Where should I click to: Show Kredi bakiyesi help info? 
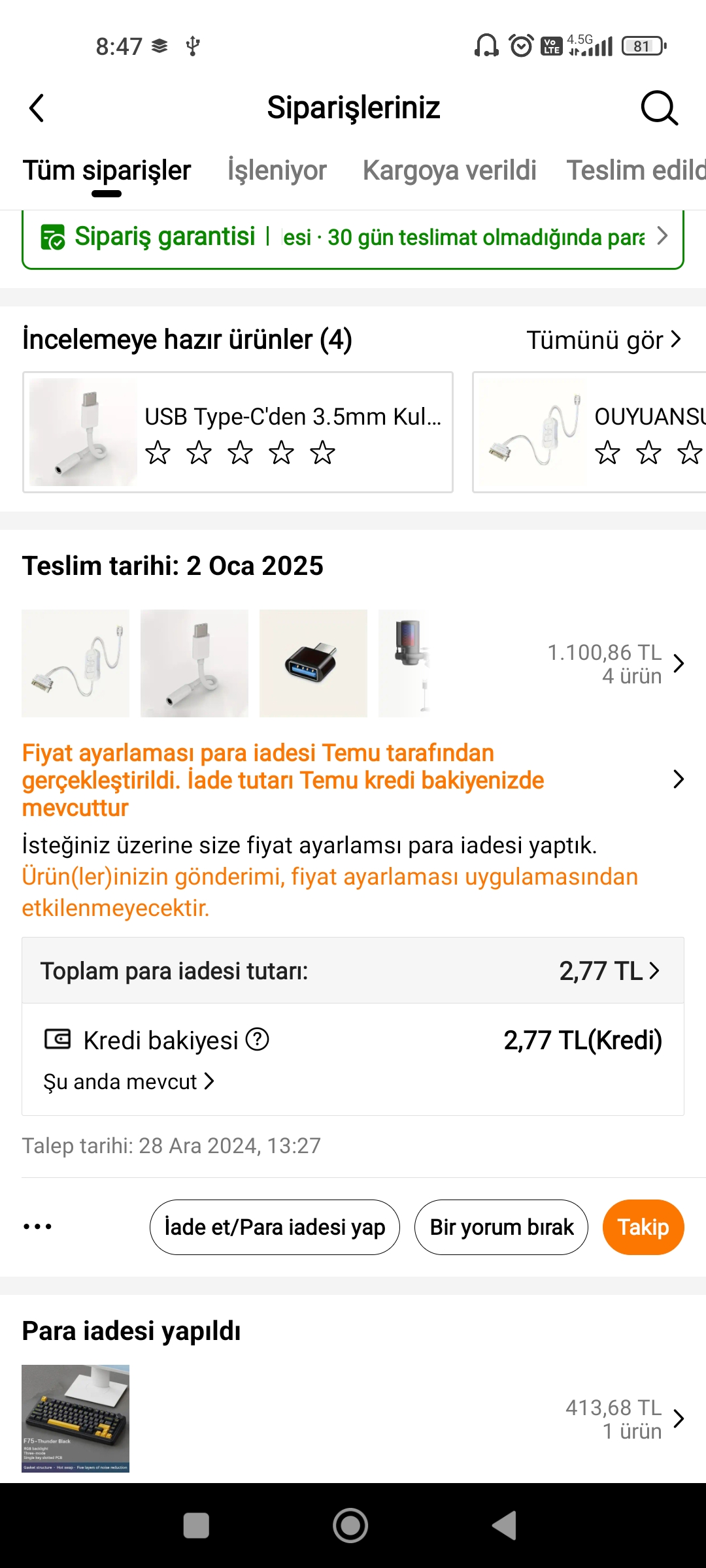click(x=258, y=1039)
